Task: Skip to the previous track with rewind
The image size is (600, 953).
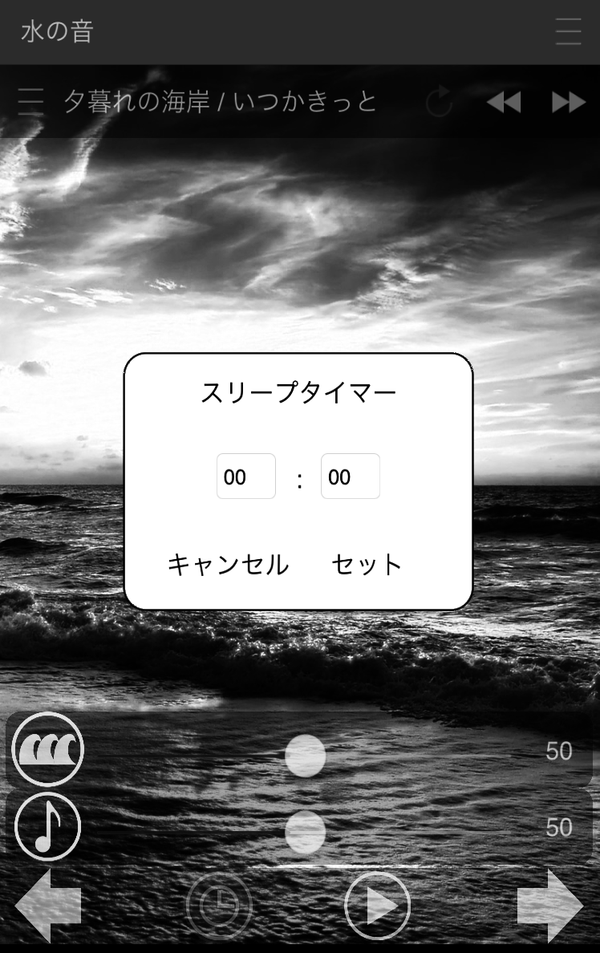Action: click(x=504, y=101)
